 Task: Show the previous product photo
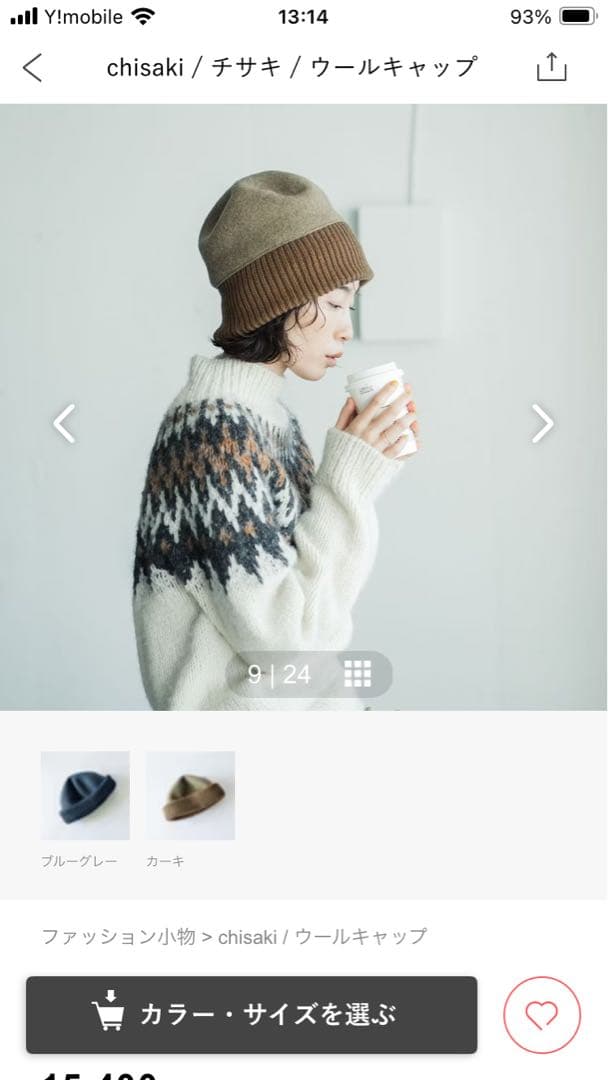(64, 423)
